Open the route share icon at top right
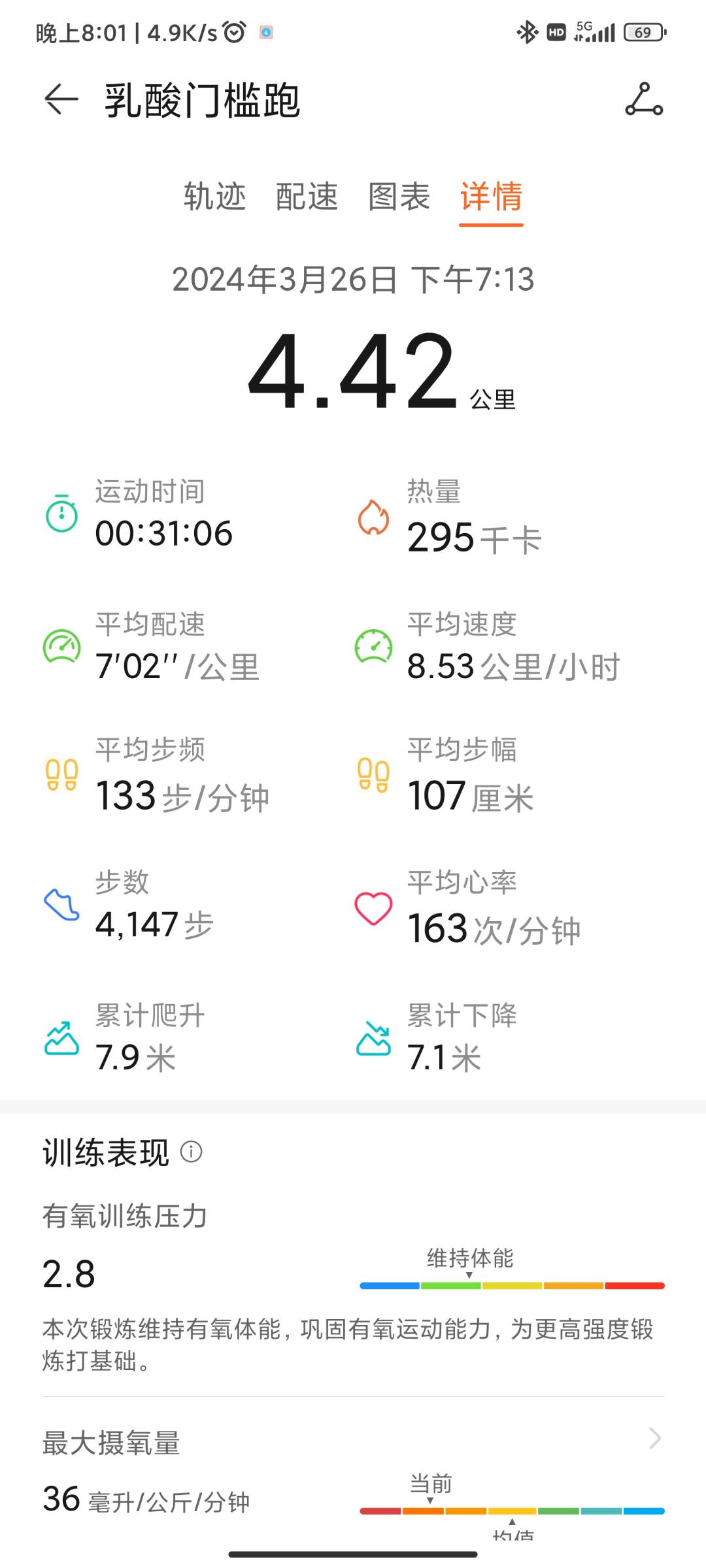This screenshot has height=1568, width=706. tap(644, 100)
